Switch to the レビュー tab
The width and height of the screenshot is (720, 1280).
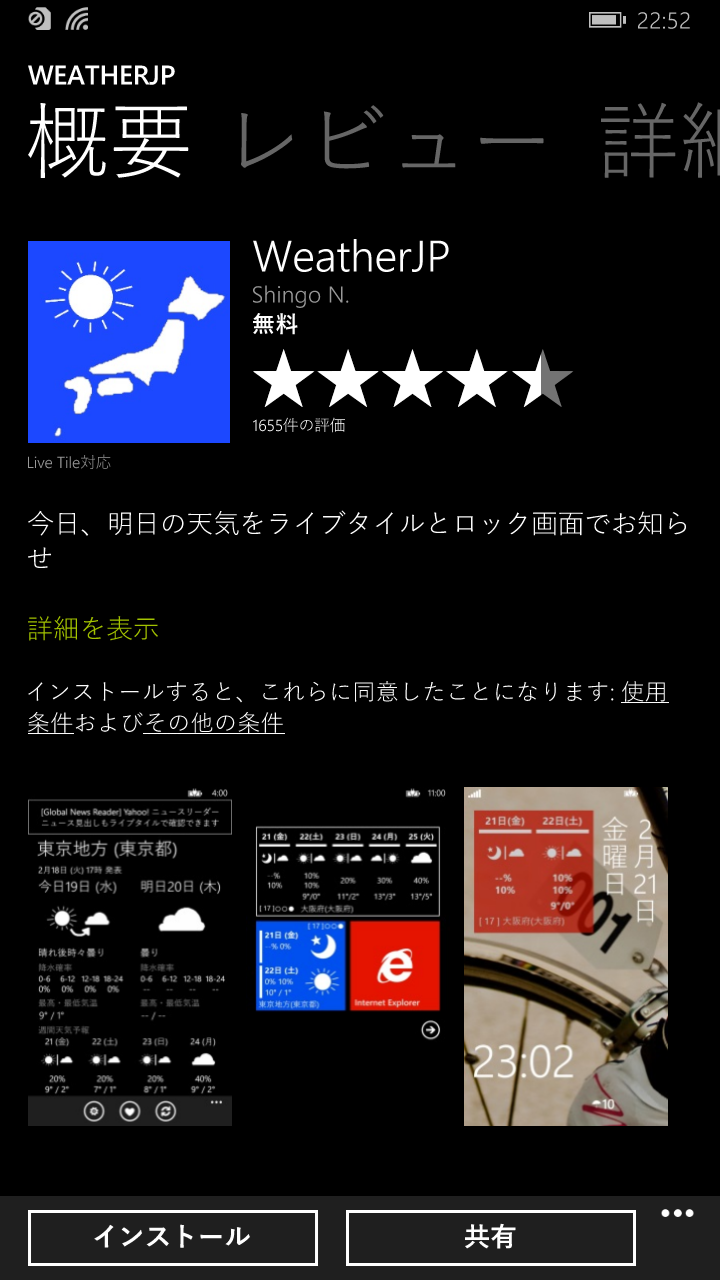click(391, 142)
